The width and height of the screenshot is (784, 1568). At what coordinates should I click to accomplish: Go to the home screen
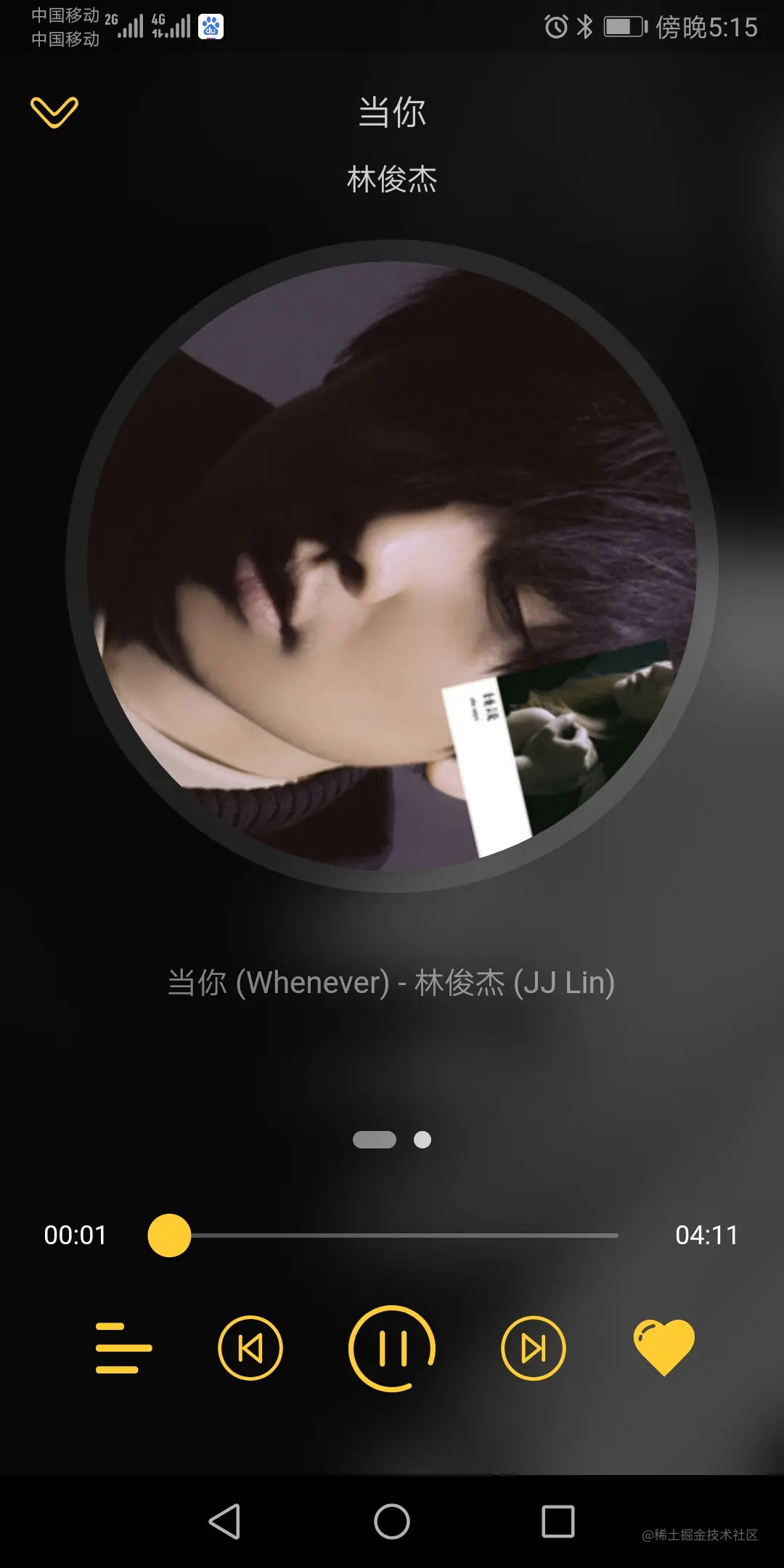tap(392, 1522)
